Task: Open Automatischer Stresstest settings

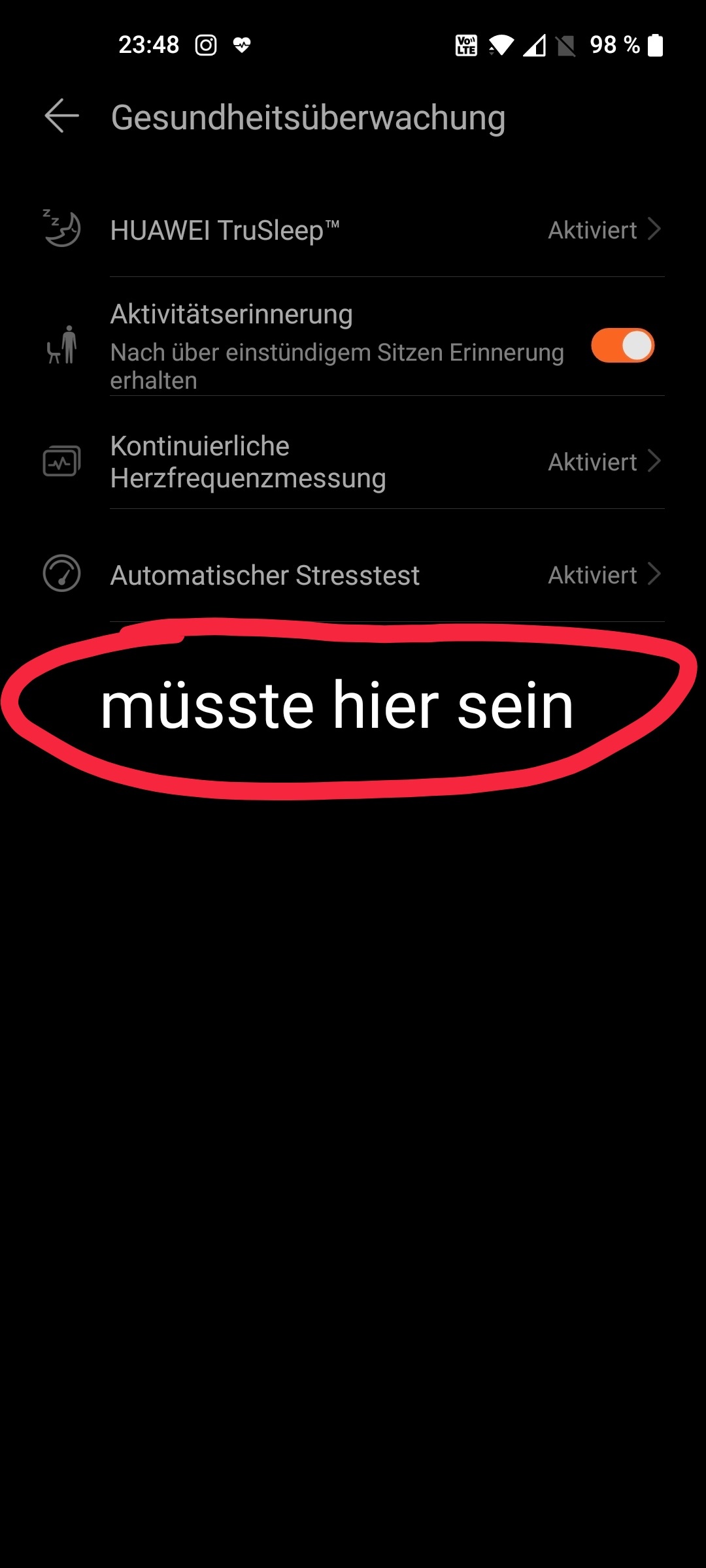Action: (353, 575)
